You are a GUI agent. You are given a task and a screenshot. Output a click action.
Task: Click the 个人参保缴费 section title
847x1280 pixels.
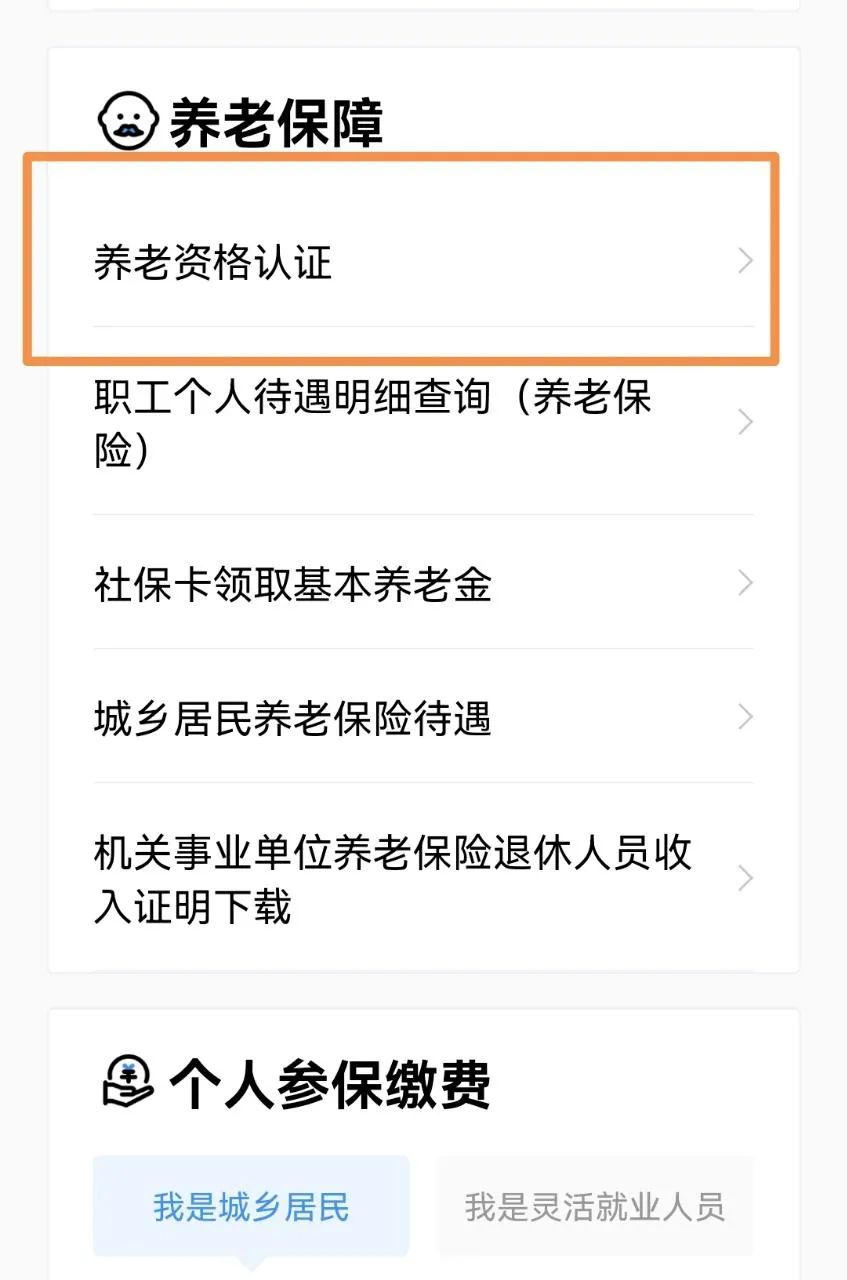click(330, 1083)
